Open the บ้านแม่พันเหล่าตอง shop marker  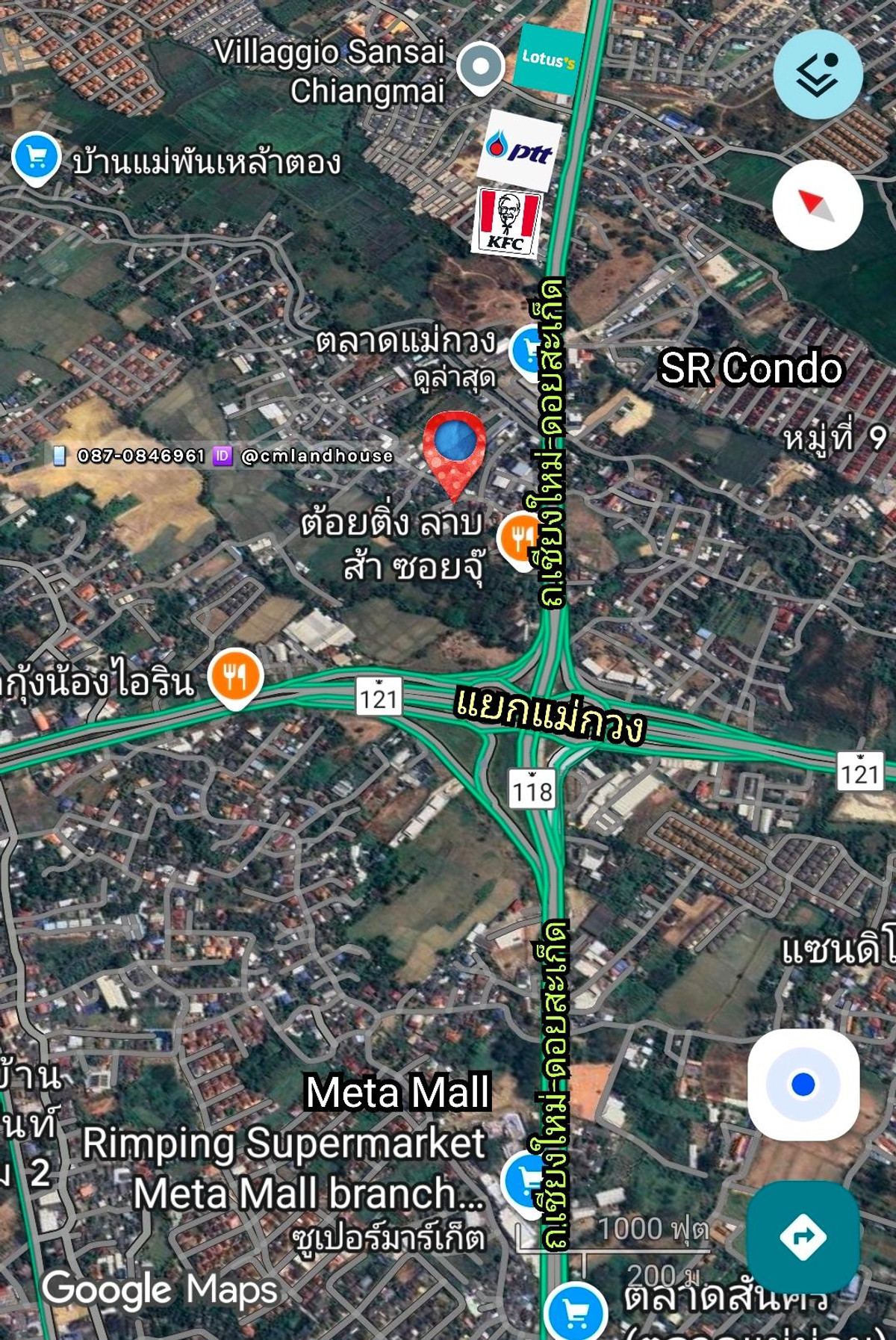click(x=35, y=158)
